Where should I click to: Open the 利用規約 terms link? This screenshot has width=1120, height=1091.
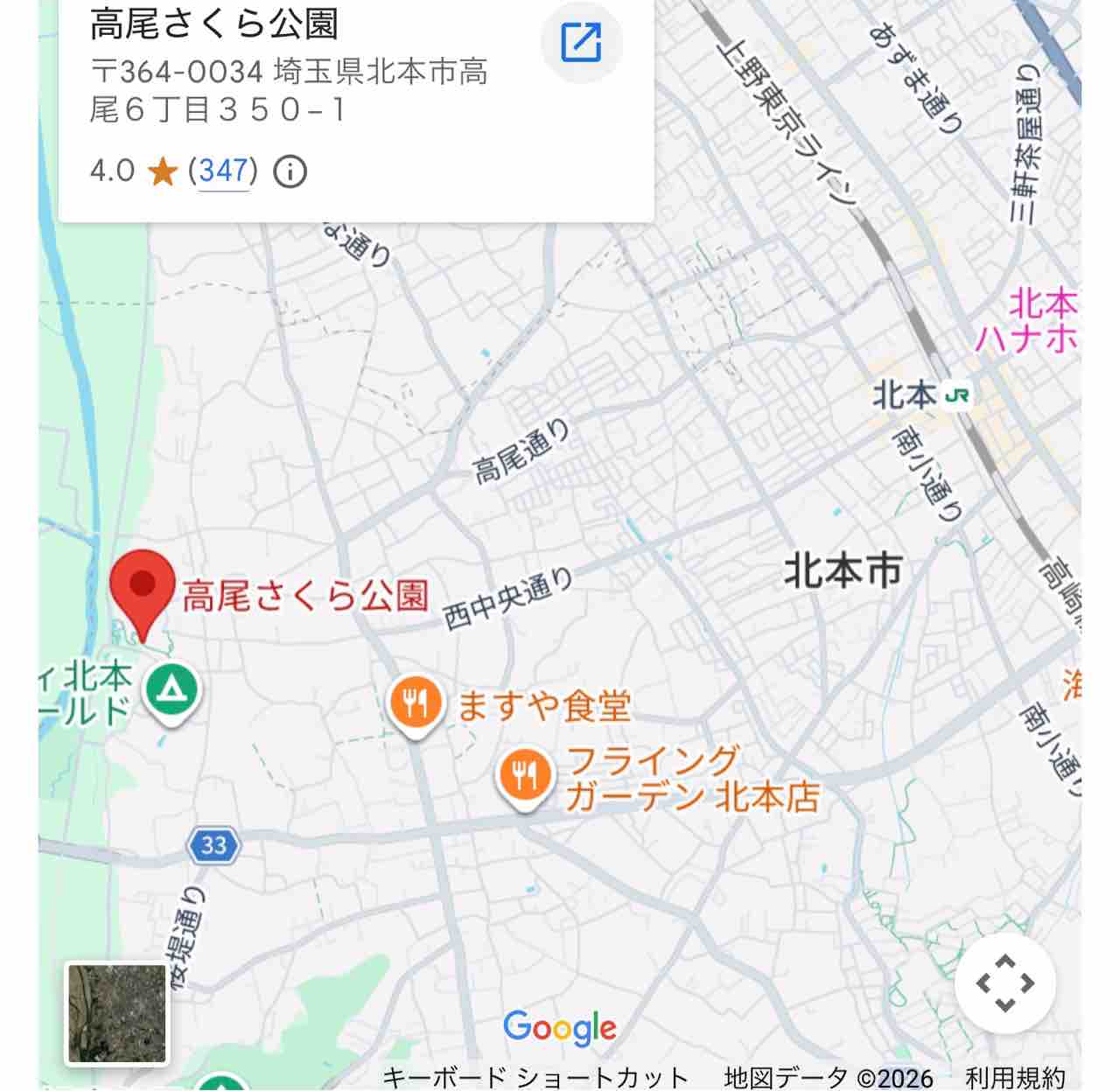coord(1016,1077)
